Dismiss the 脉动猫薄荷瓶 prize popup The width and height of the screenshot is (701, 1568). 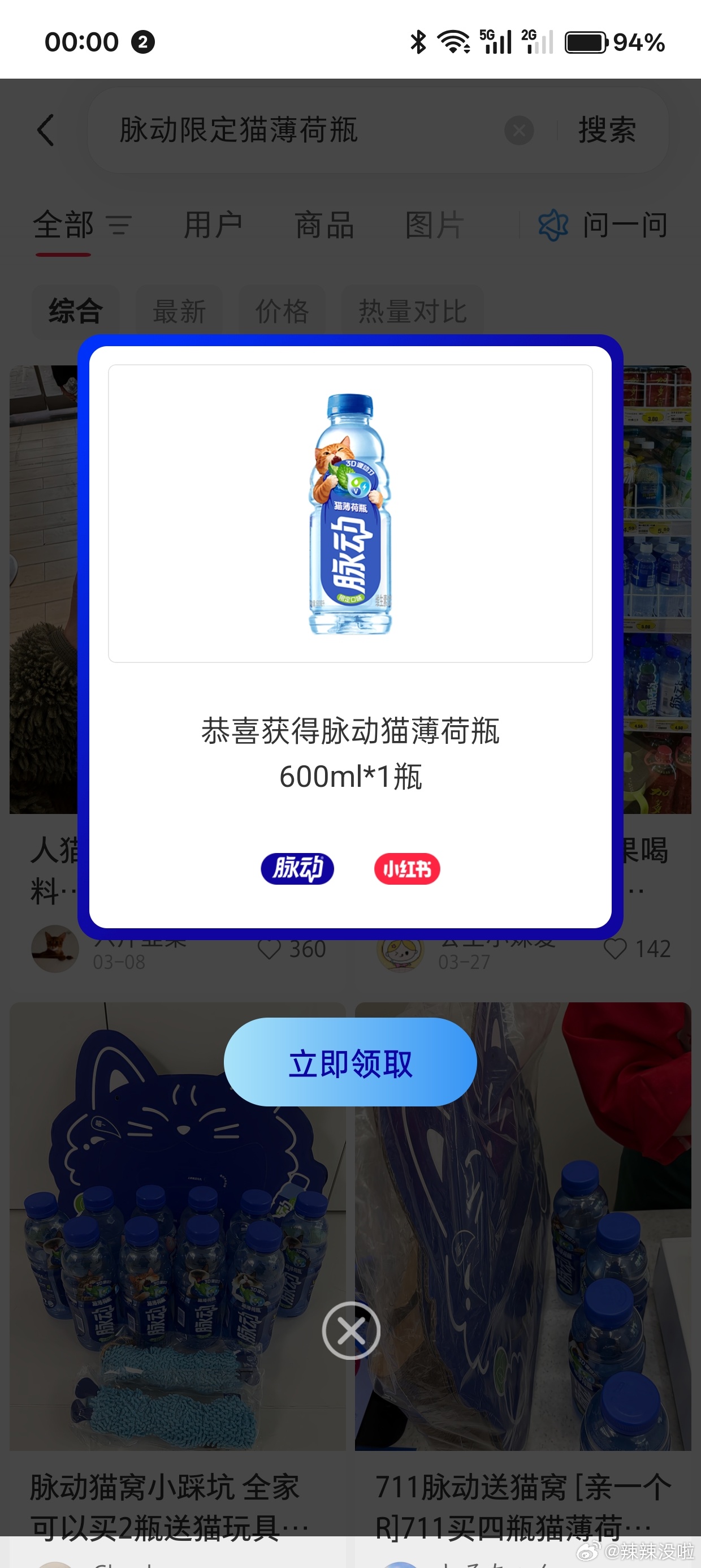[351, 1330]
